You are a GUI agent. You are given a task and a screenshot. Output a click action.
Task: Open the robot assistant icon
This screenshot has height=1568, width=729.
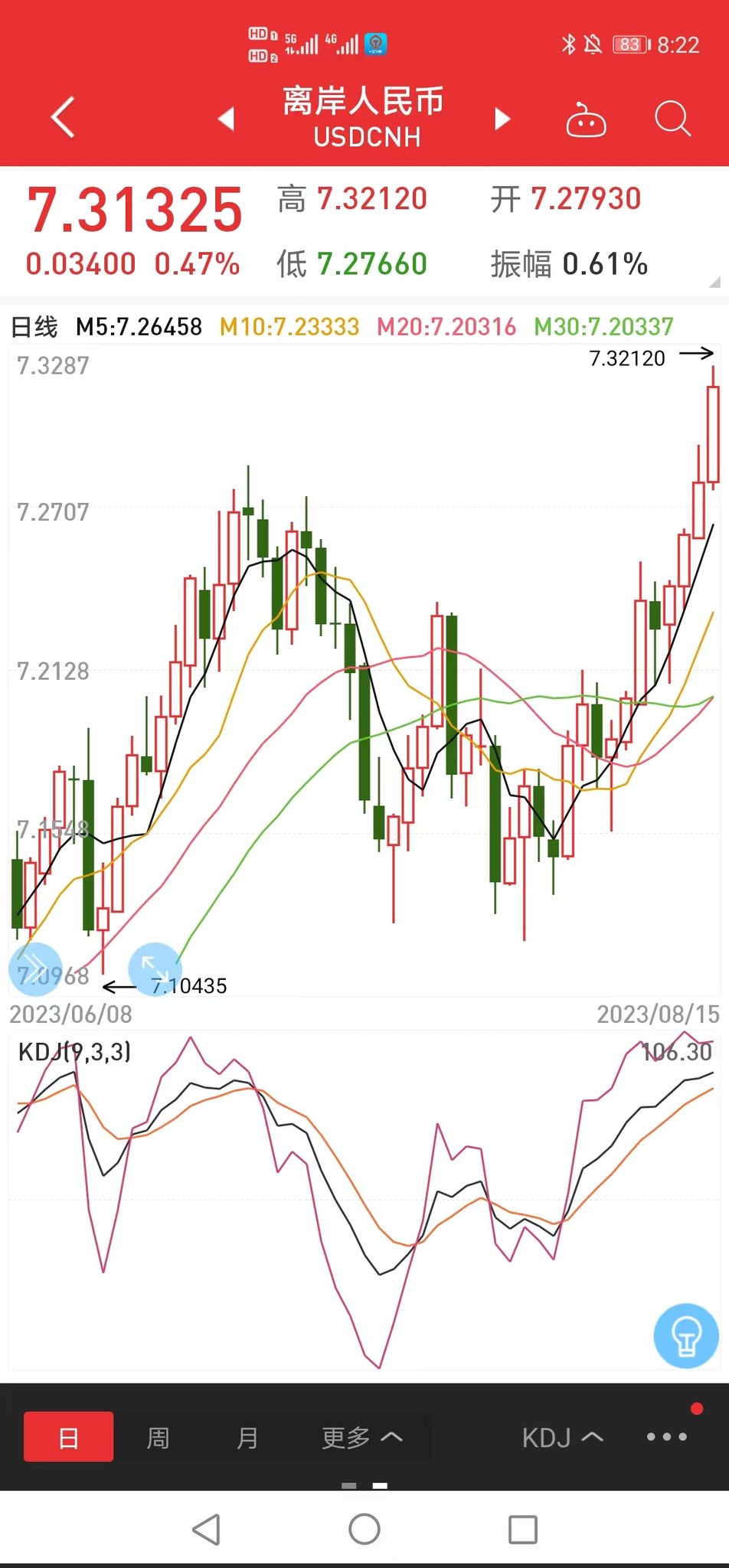click(586, 119)
